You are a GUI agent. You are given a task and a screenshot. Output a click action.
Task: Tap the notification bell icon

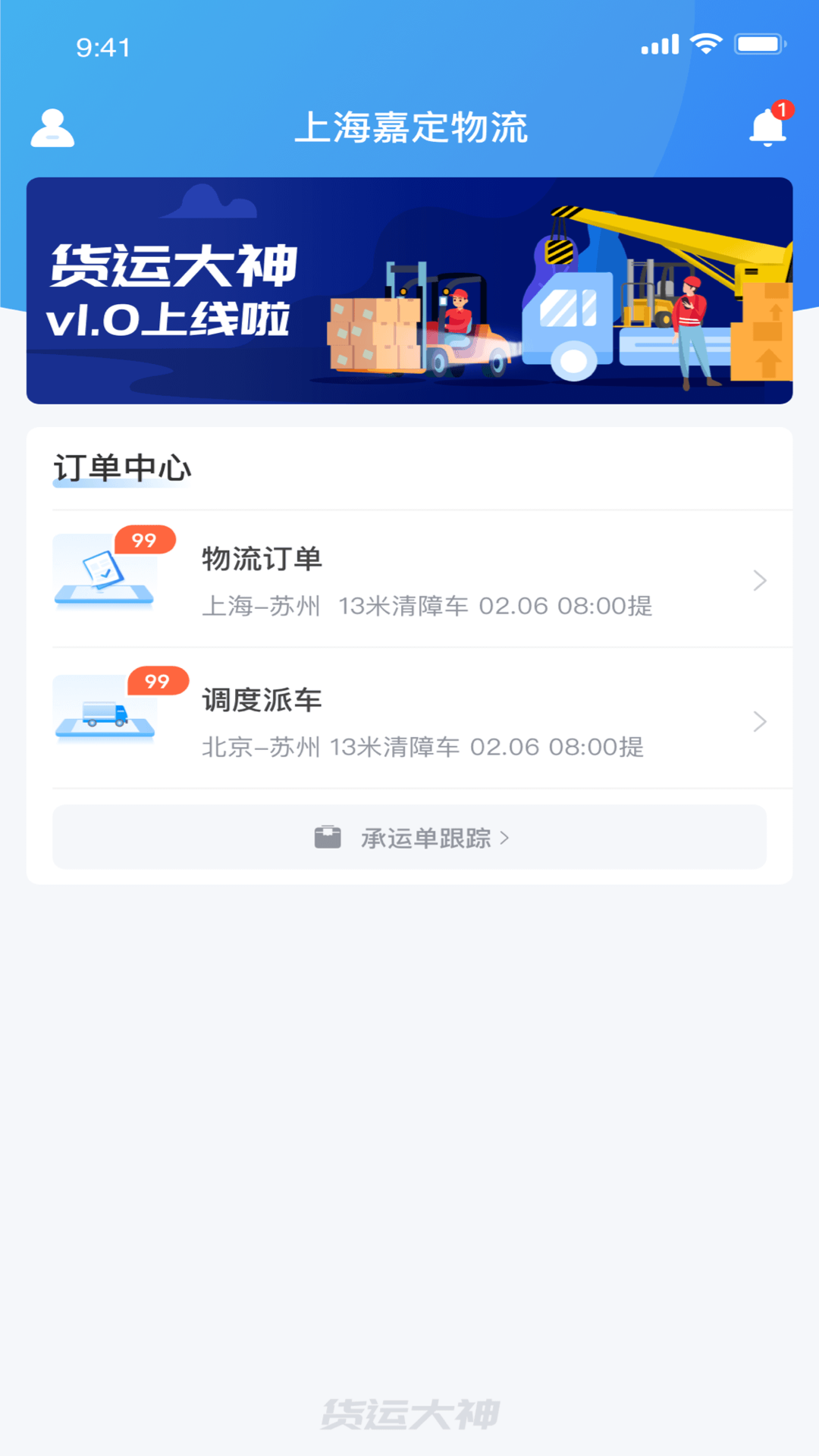pos(768,130)
